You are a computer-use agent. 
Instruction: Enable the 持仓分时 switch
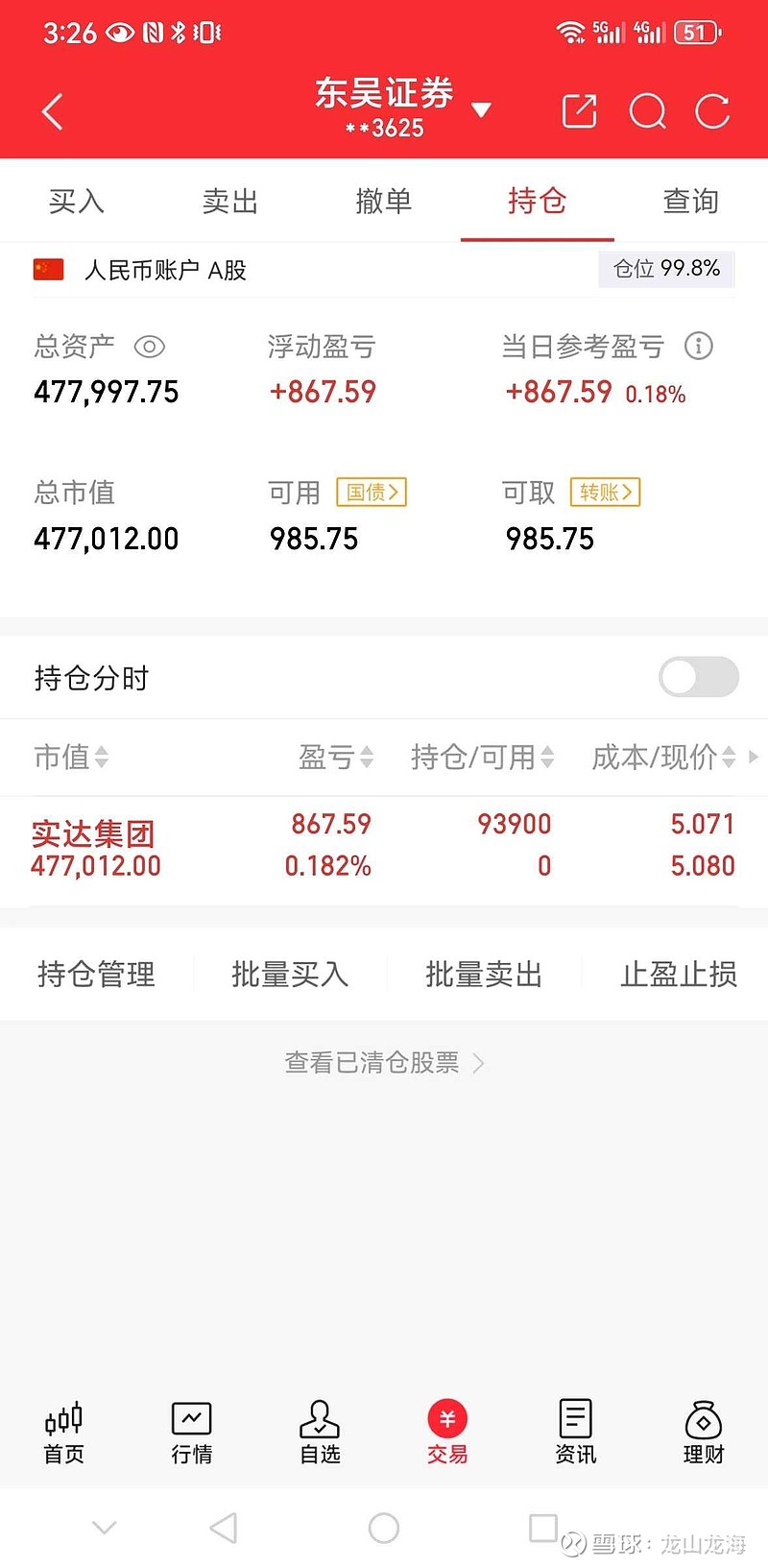click(698, 677)
